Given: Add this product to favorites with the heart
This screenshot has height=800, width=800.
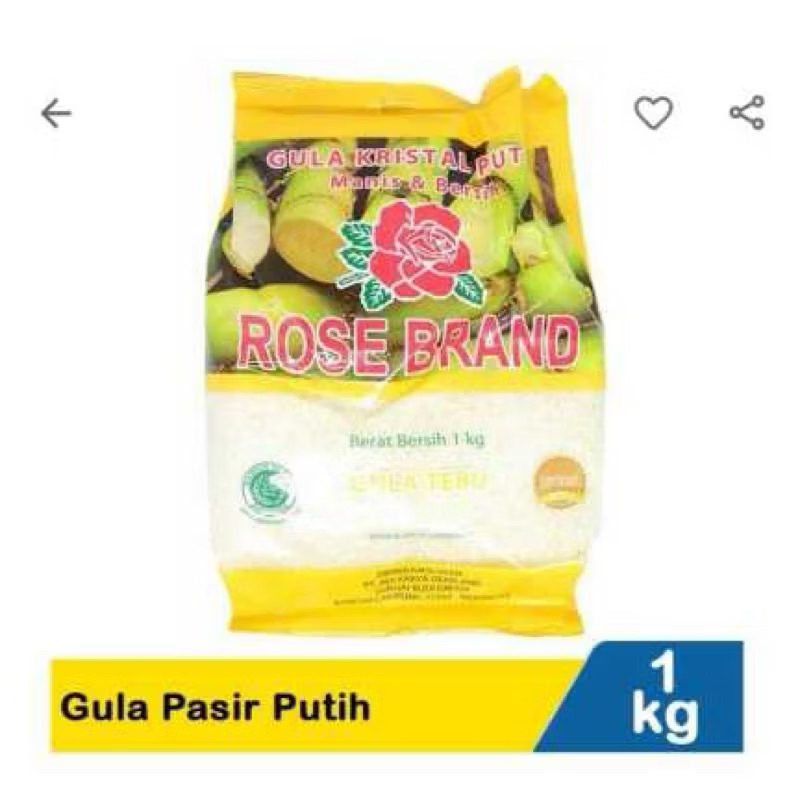Looking at the screenshot, I should click(x=653, y=113).
